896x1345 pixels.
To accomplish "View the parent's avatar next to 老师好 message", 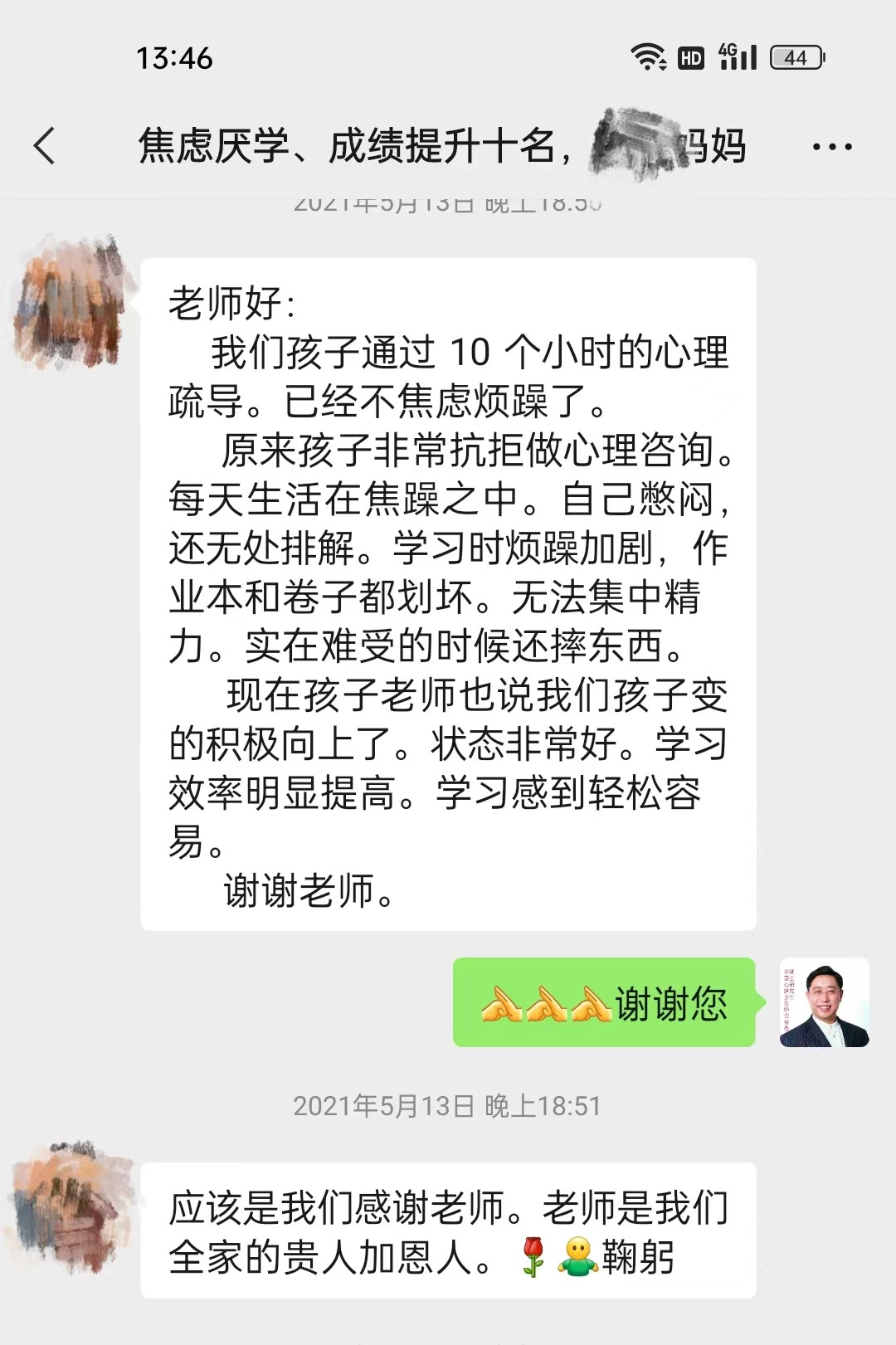I will [x=71, y=304].
